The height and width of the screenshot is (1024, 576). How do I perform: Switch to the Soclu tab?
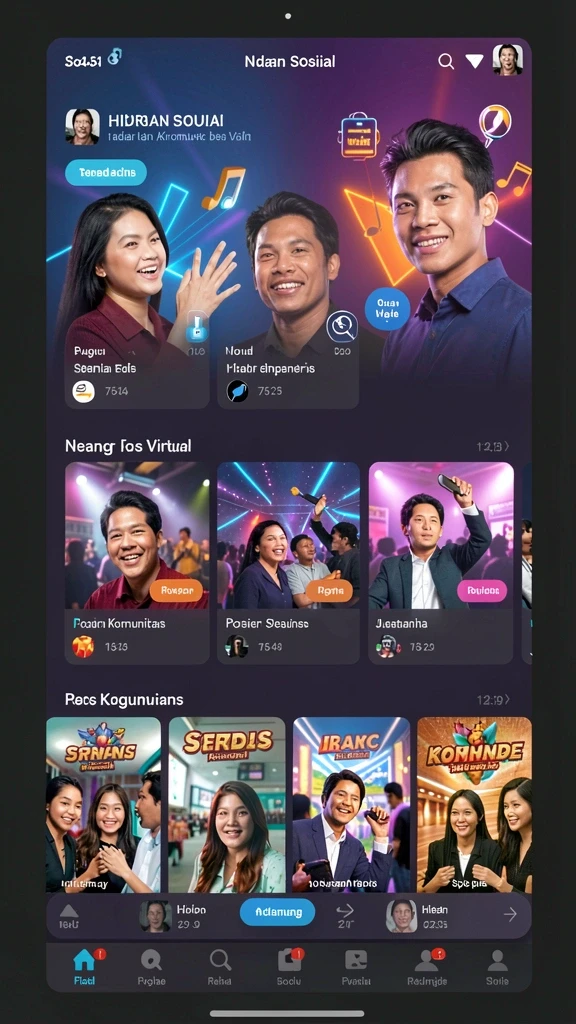coord(289,967)
